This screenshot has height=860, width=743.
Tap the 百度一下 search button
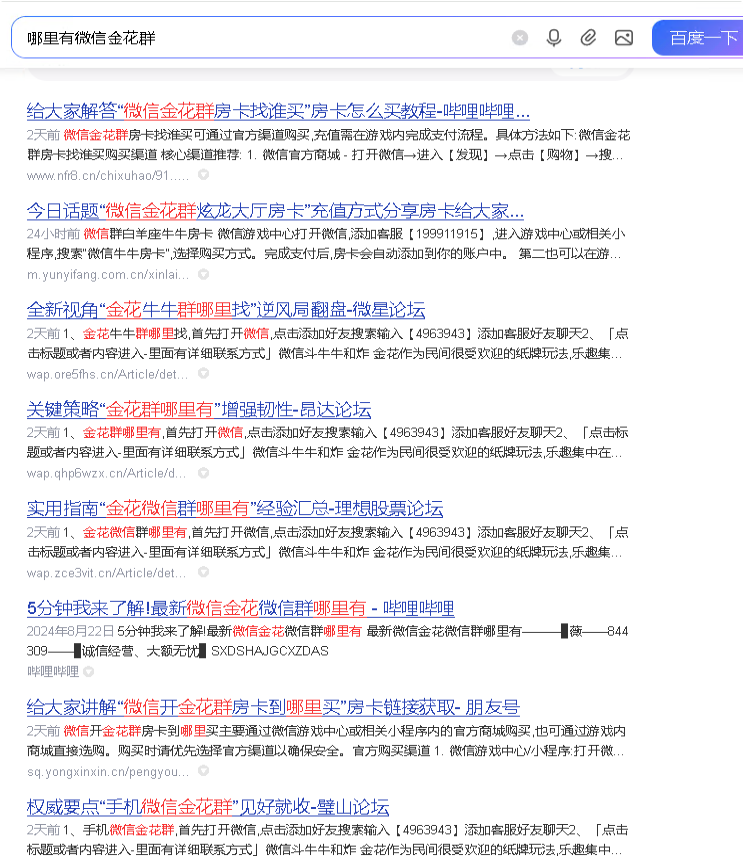click(700, 38)
